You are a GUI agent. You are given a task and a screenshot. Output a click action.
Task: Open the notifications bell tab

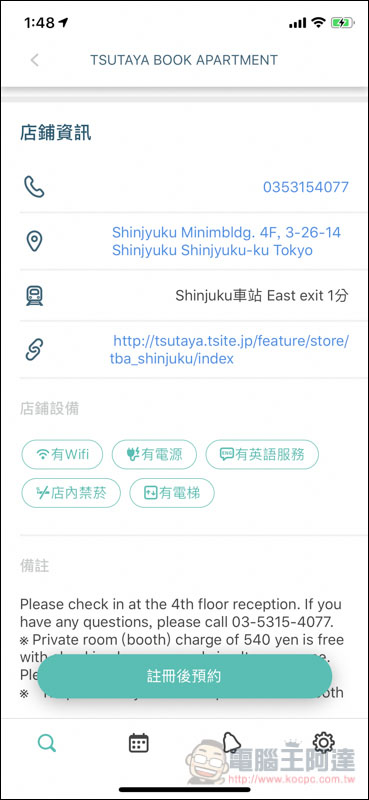tap(231, 742)
